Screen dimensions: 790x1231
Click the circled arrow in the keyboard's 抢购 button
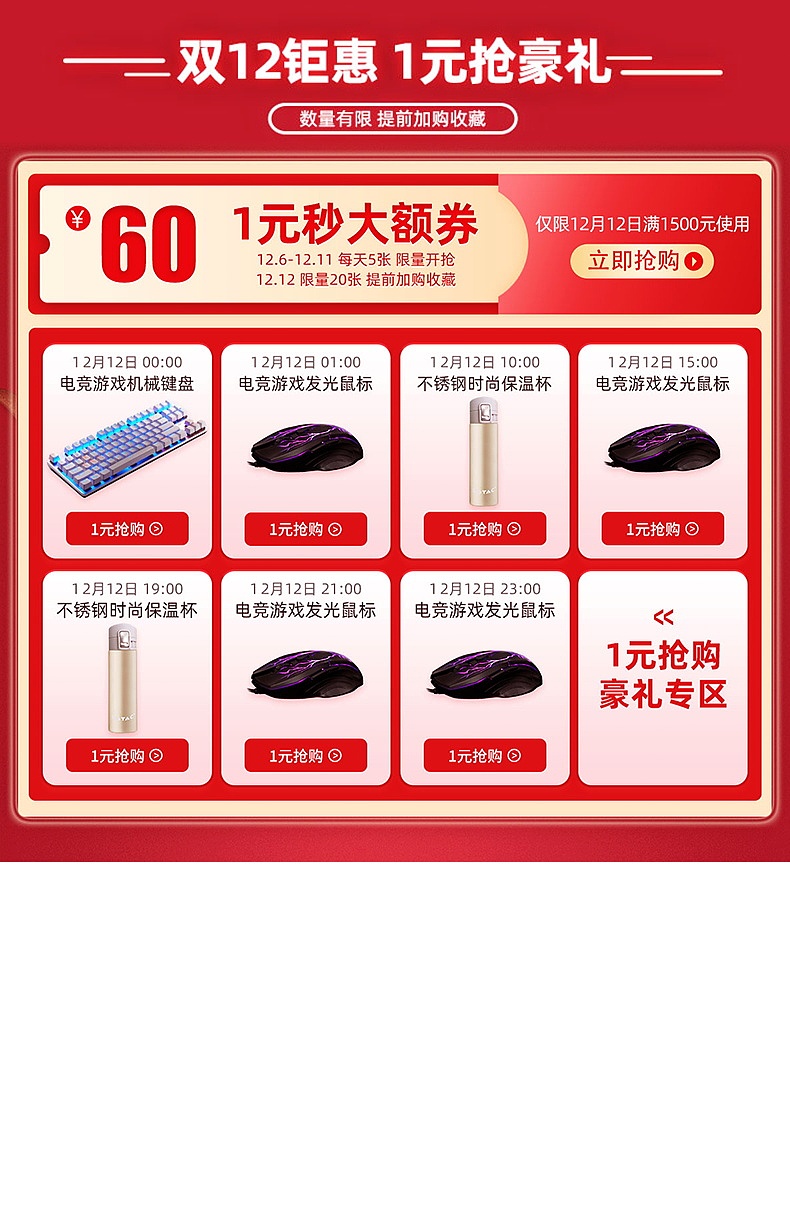pos(157,528)
